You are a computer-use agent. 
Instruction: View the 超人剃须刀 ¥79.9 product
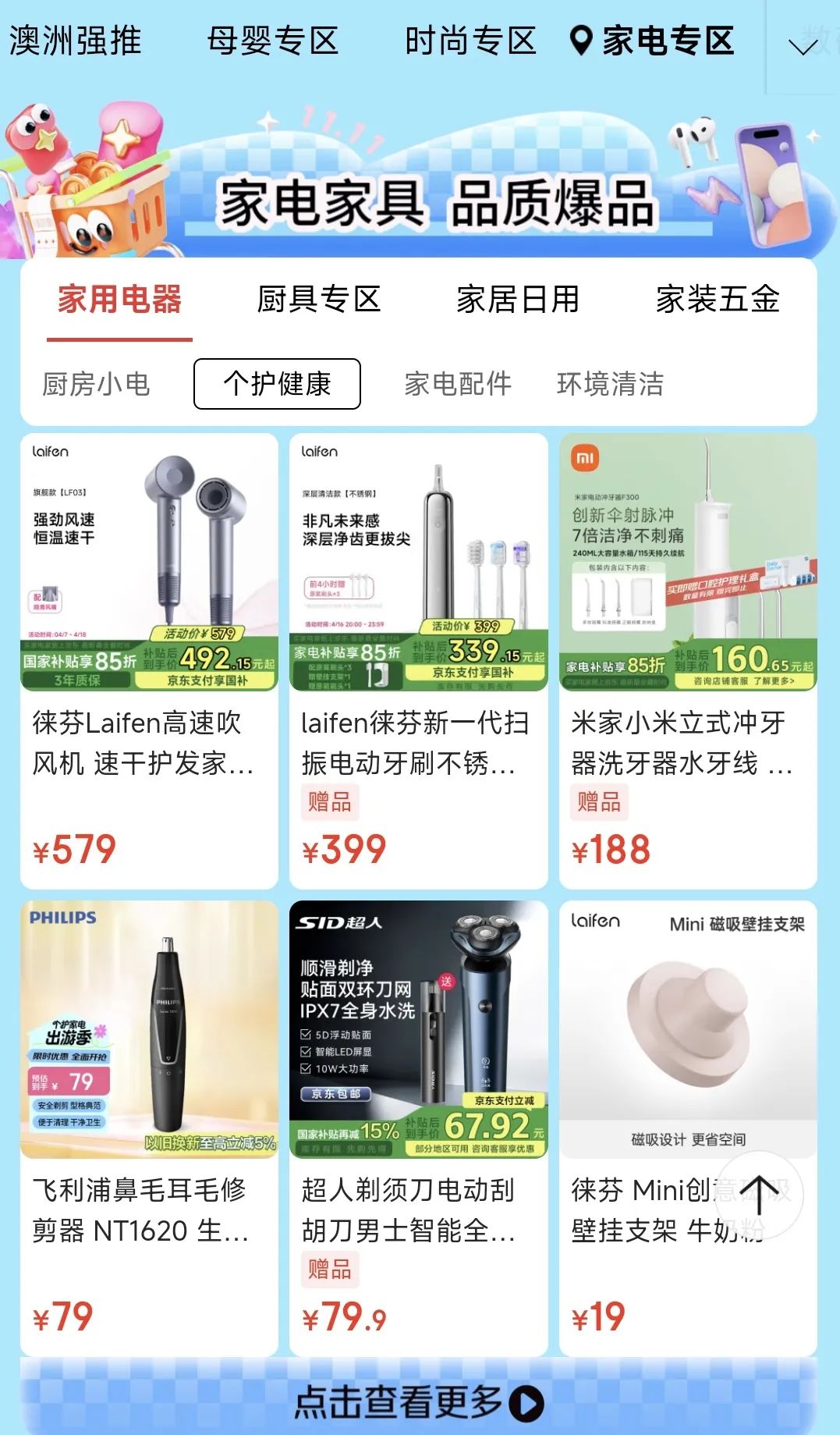pyautogui.click(x=419, y=1128)
